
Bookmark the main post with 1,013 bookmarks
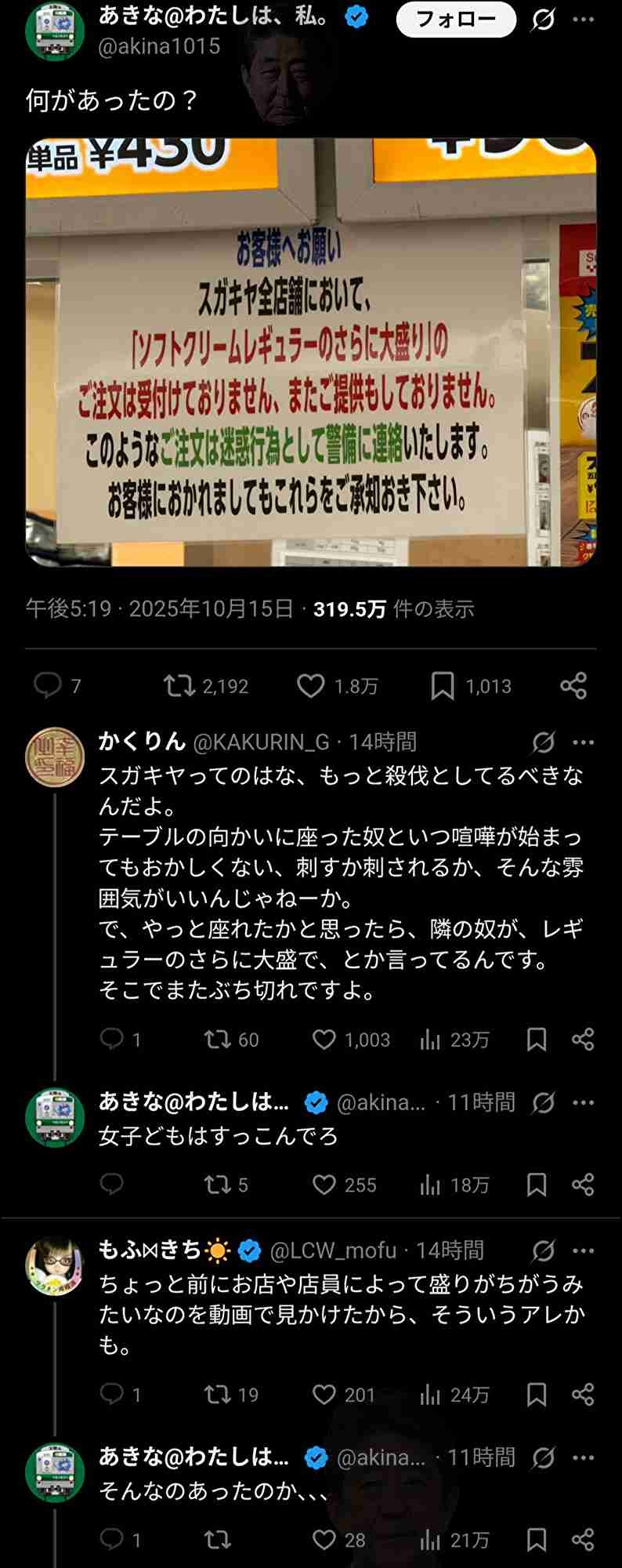point(443,686)
